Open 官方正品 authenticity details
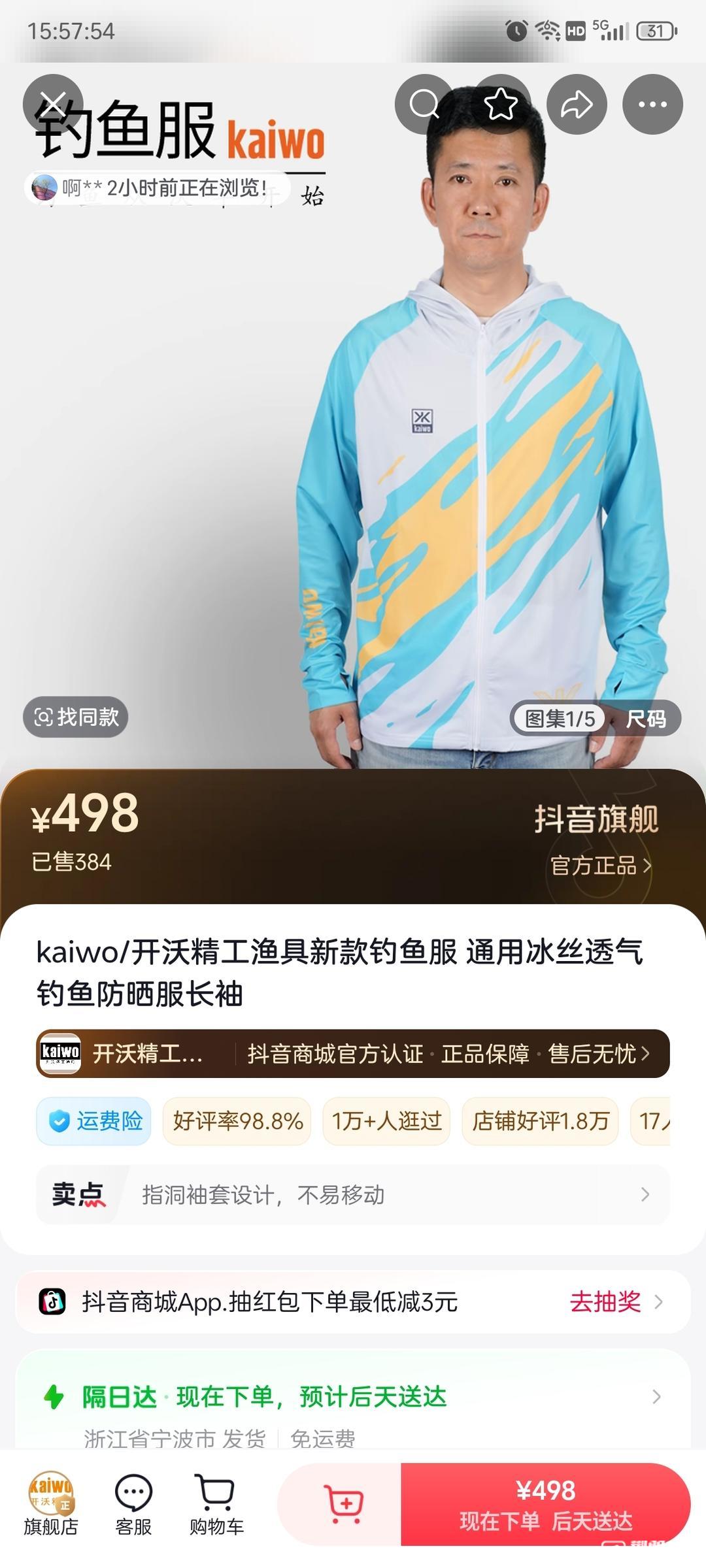 (600, 866)
